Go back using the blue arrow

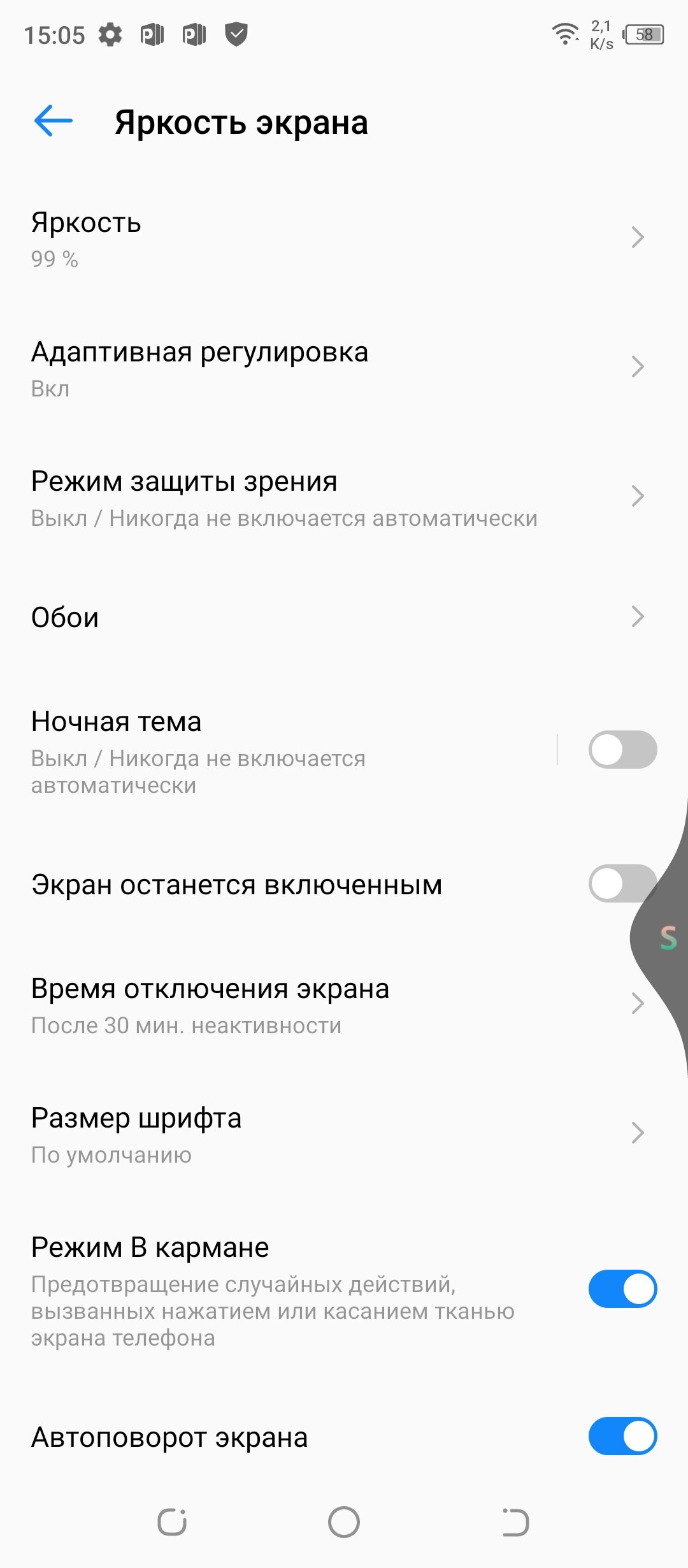53,121
